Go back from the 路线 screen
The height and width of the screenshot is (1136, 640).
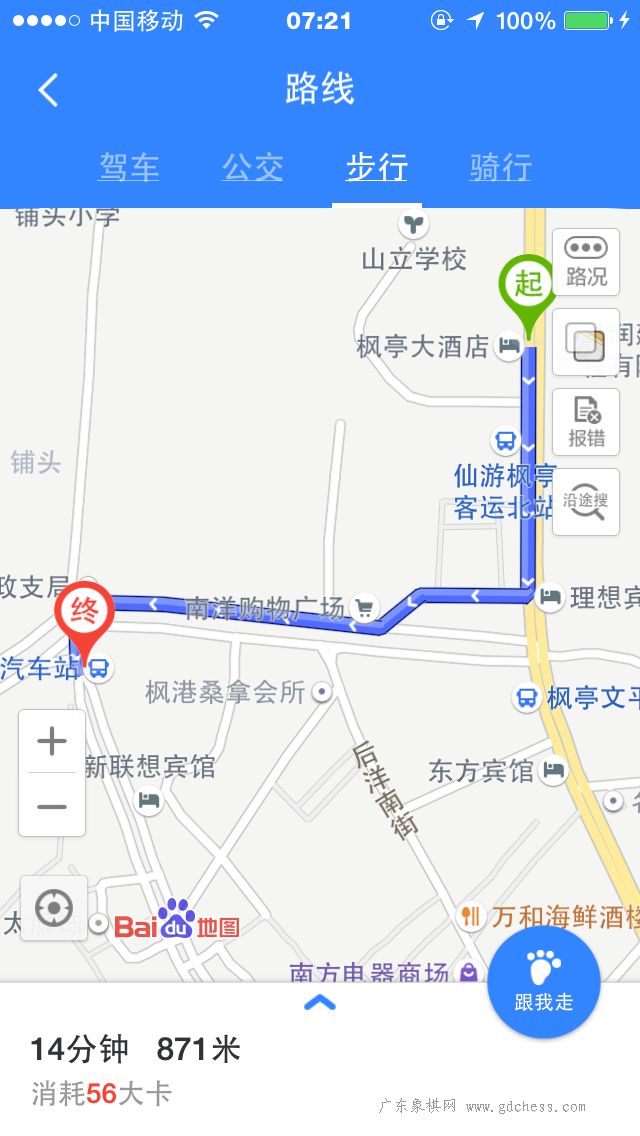click(x=48, y=91)
